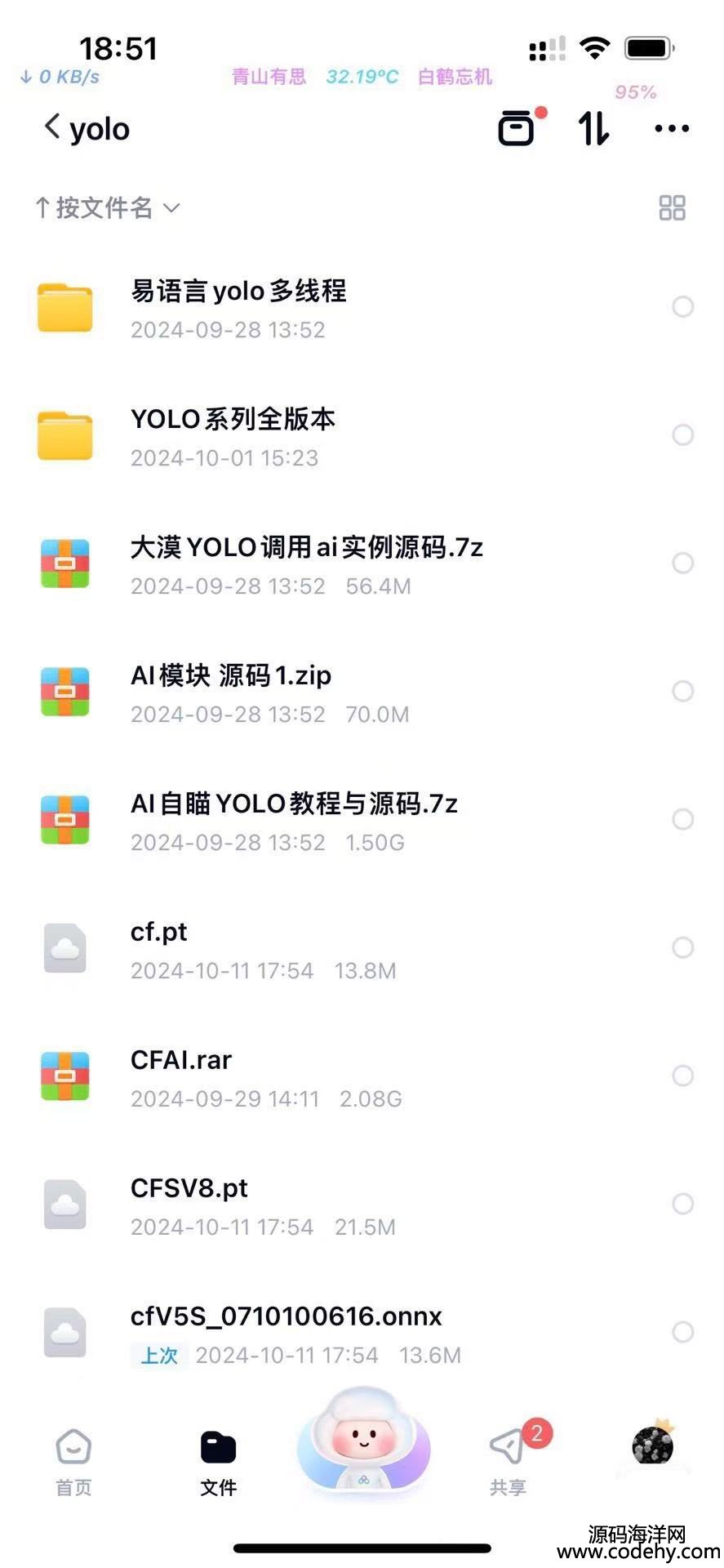Select the AI模块 源码1.zip checkbox

coord(682,692)
